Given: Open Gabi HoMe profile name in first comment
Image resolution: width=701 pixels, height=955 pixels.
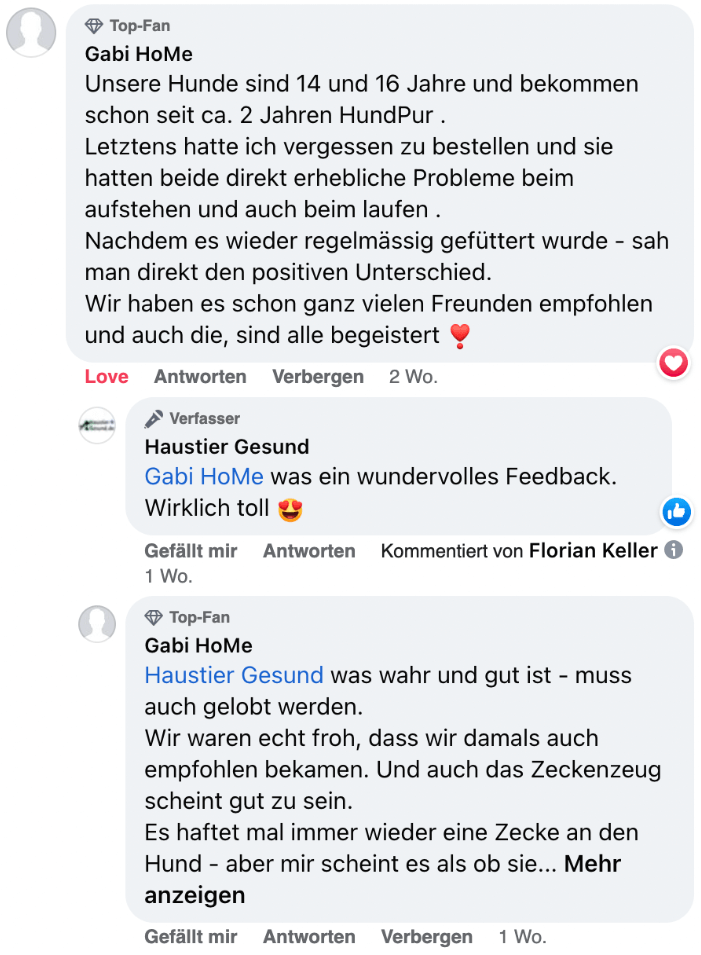Looking at the screenshot, I should (x=138, y=54).
